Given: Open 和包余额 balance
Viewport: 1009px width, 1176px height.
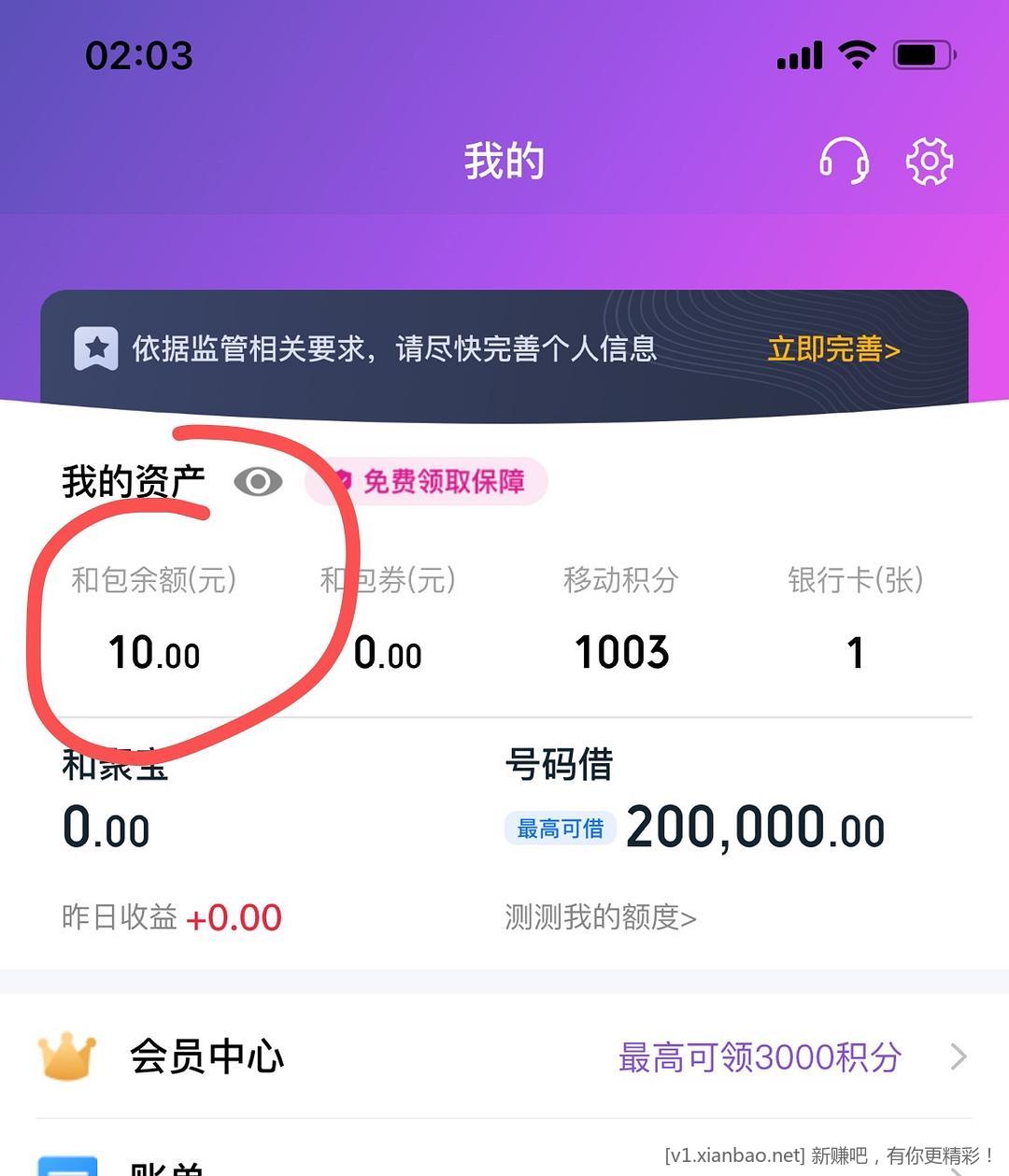Looking at the screenshot, I should (x=154, y=618).
